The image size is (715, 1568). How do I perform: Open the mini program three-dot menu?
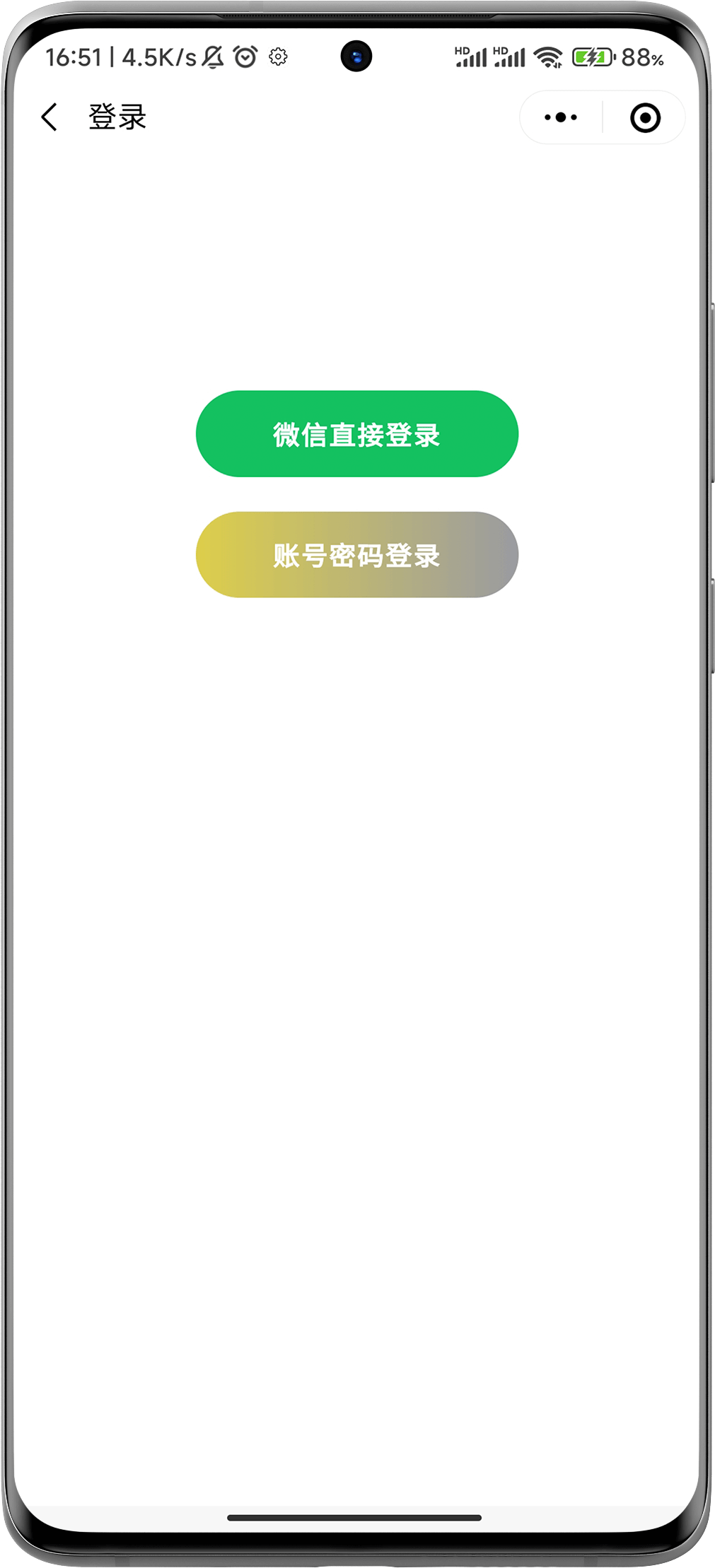[561, 117]
